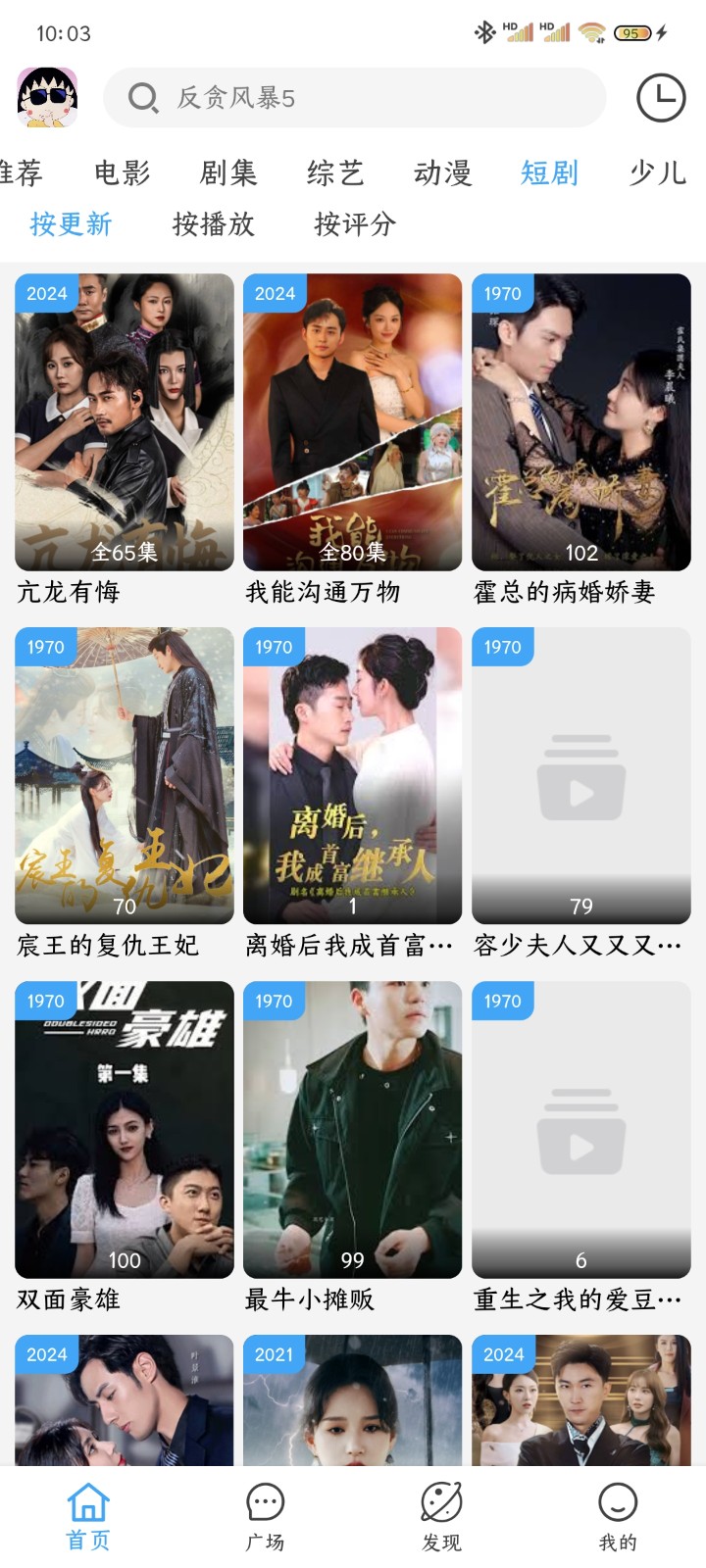The height and width of the screenshot is (1568, 706).
Task: Open 霍总的病婚娇妻 drama card
Action: coord(580,422)
